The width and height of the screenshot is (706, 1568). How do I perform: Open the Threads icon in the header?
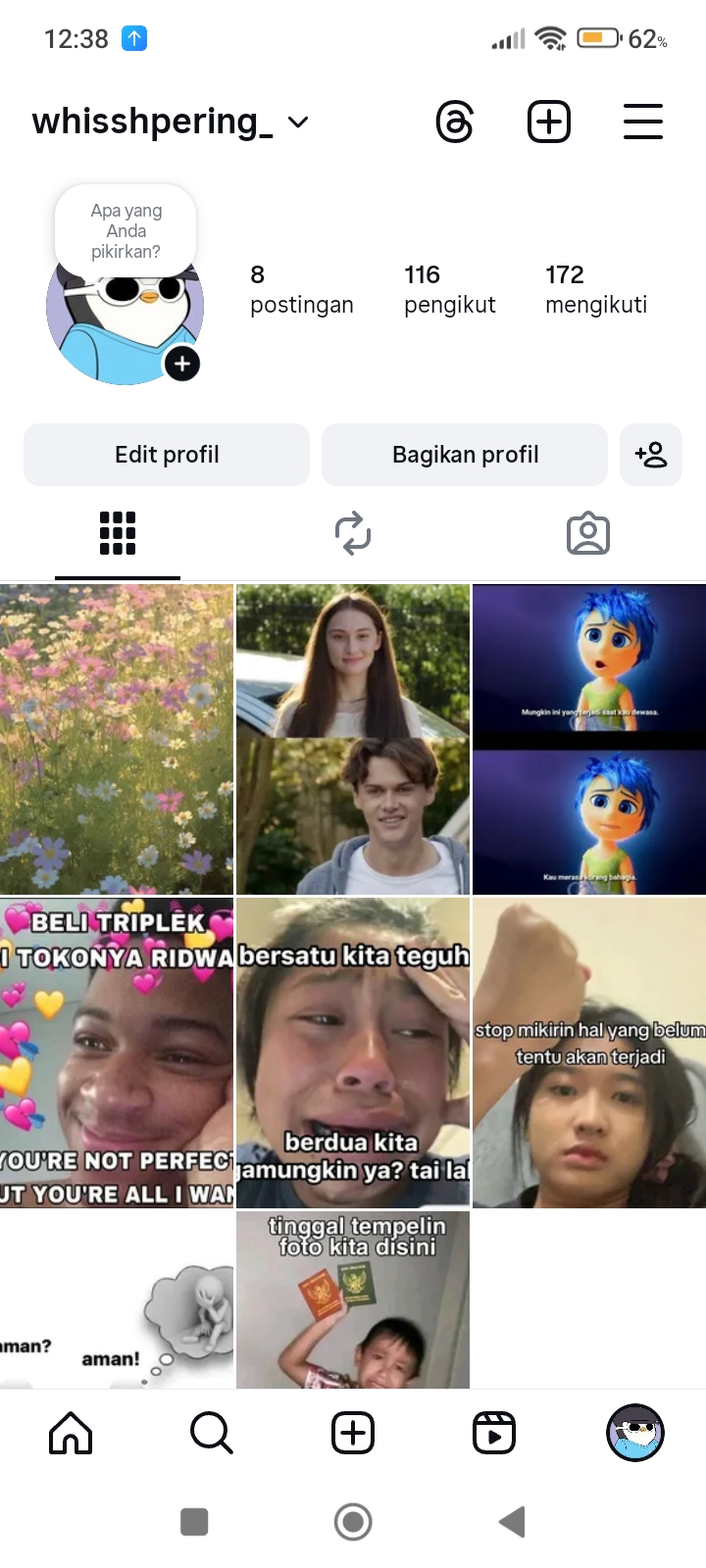(x=455, y=122)
